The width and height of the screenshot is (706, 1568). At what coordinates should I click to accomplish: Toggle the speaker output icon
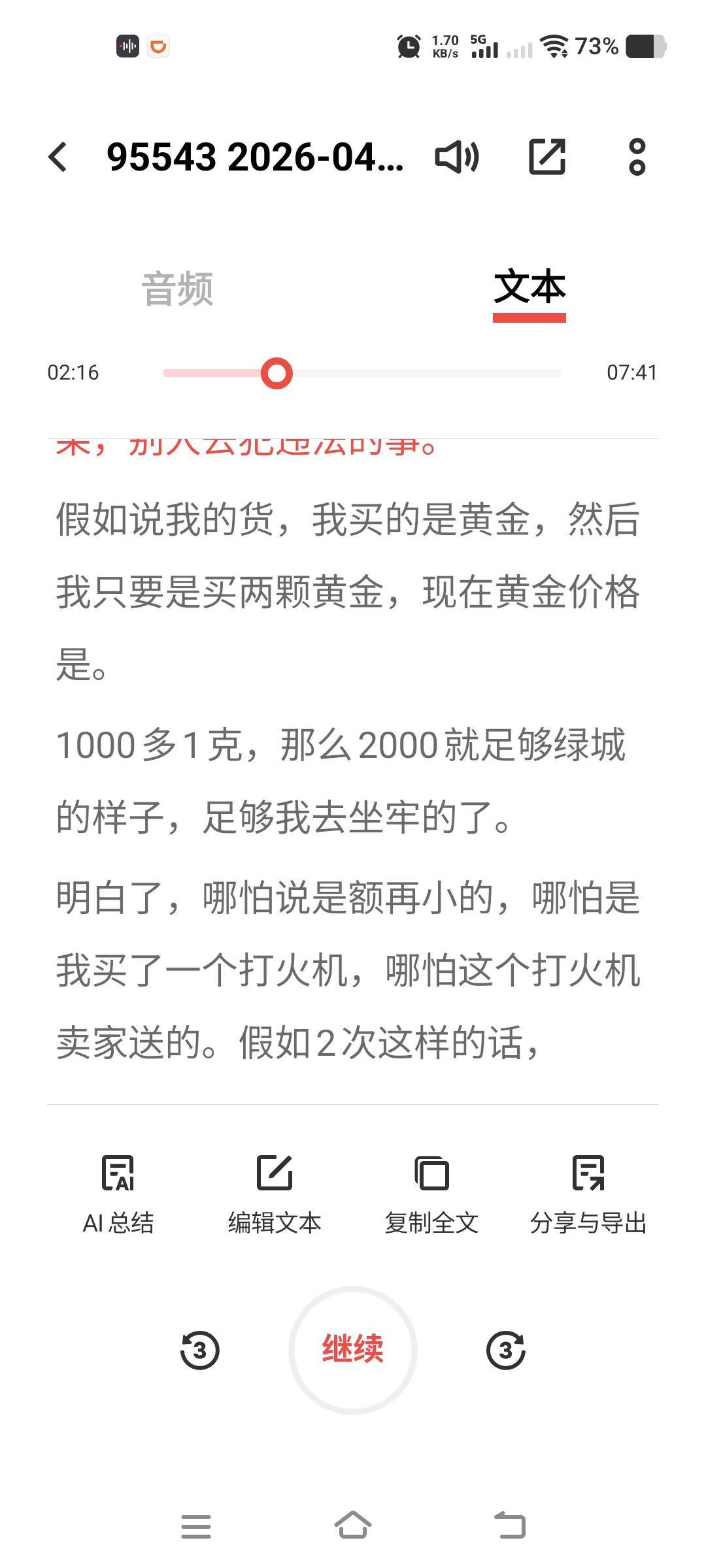coord(457,157)
